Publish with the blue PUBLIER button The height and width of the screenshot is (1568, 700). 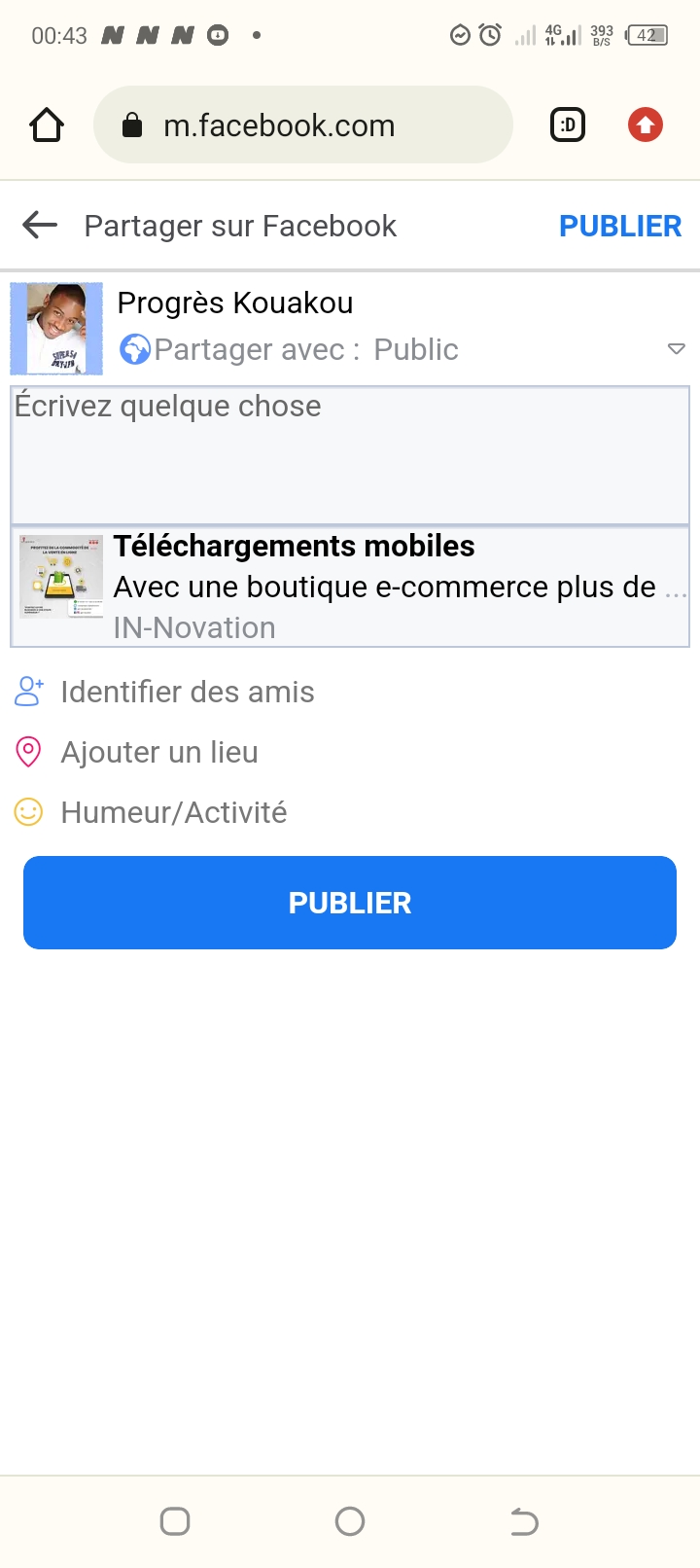[350, 903]
